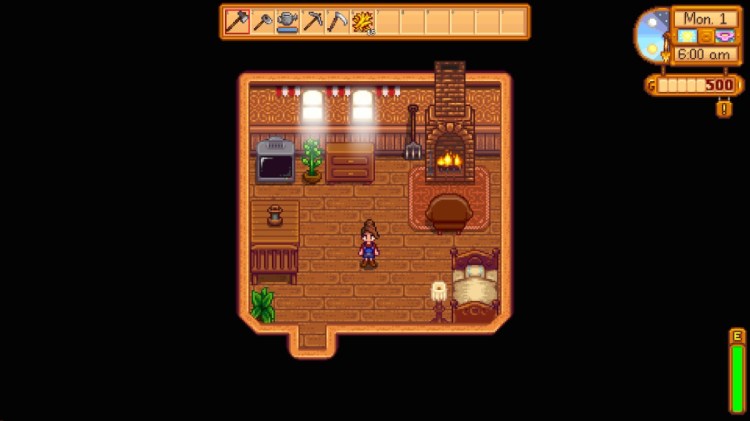Switch to the scythe tool

337,21
